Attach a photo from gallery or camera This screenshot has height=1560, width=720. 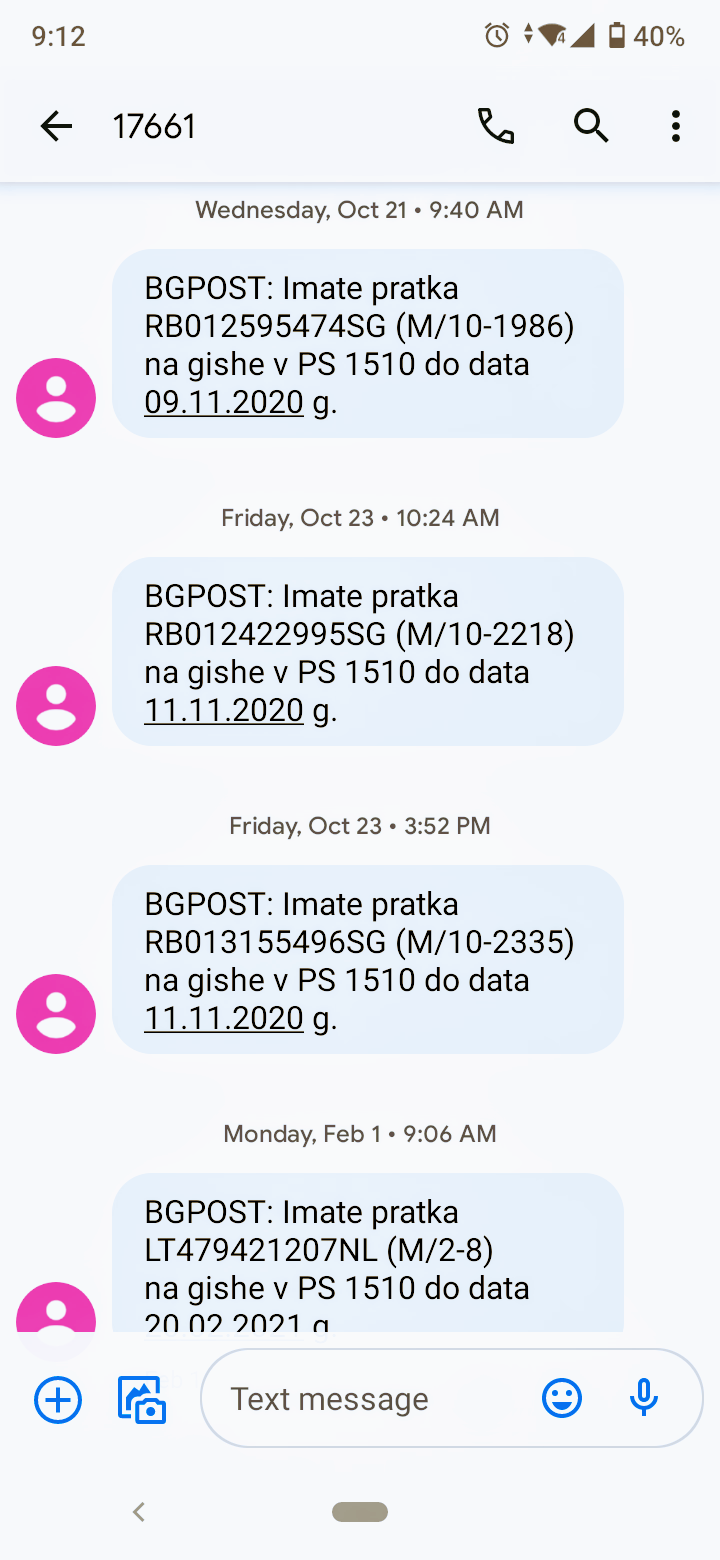tap(142, 1399)
